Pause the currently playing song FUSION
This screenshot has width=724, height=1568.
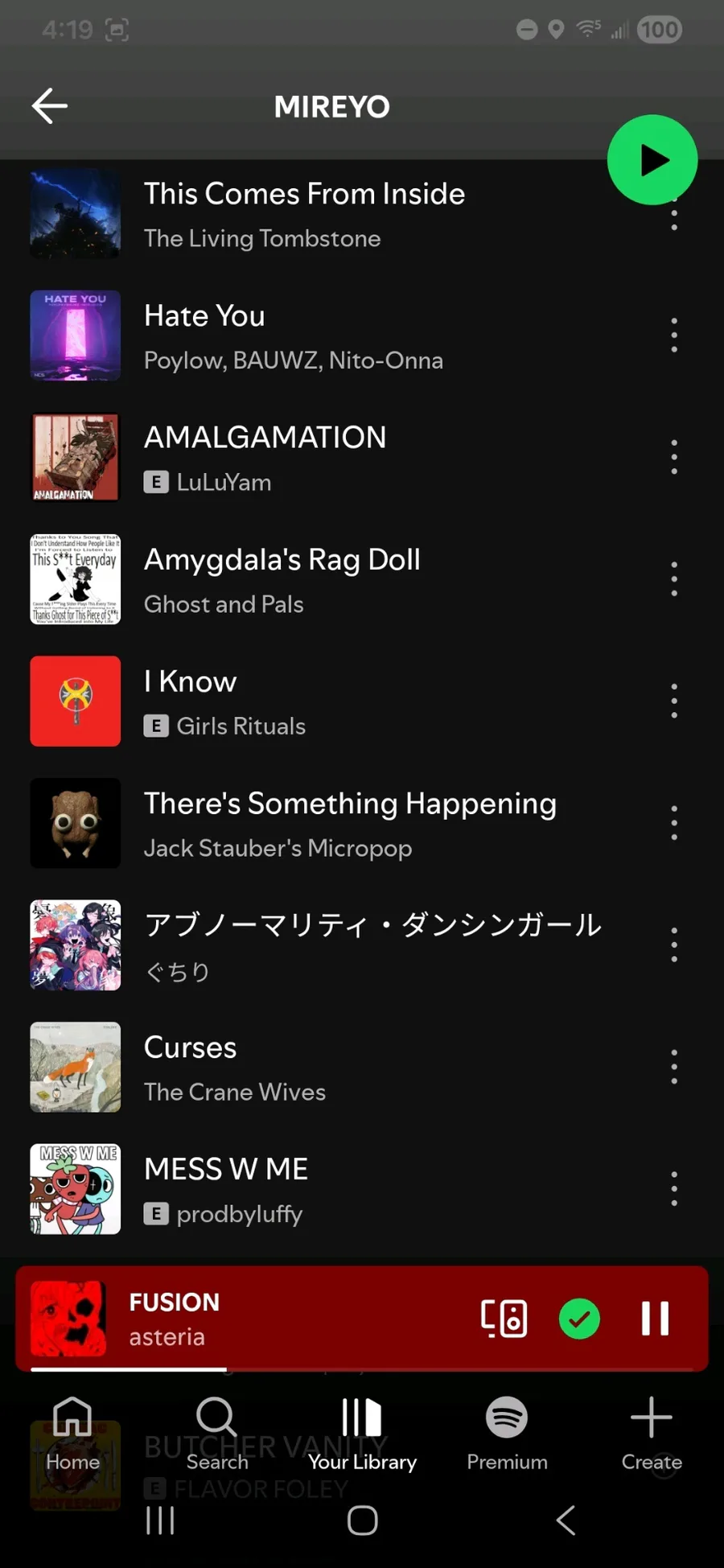pyautogui.click(x=655, y=1319)
